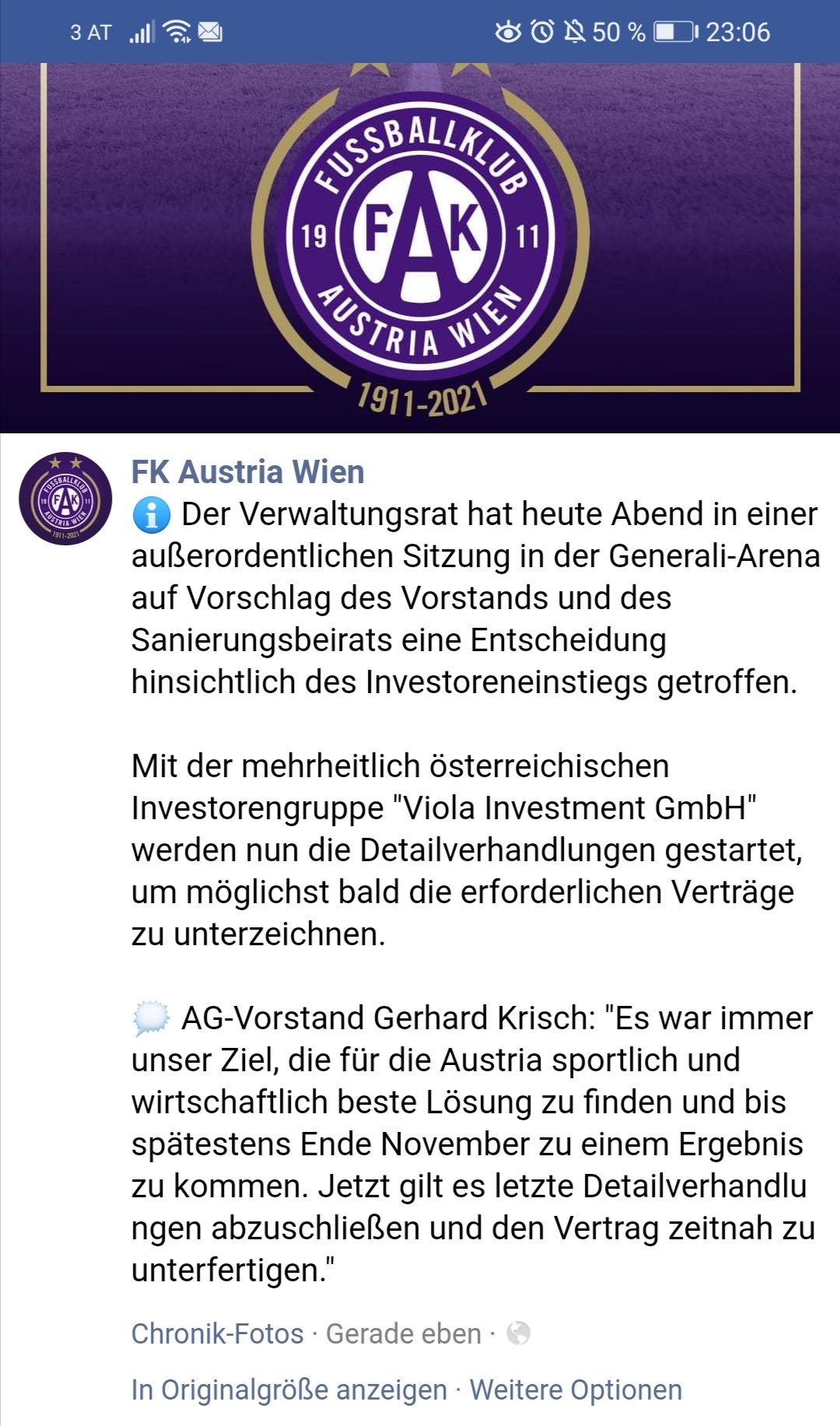The width and height of the screenshot is (840, 1426).
Task: Select In Originalgröße anzeigen
Action: pos(289,1389)
